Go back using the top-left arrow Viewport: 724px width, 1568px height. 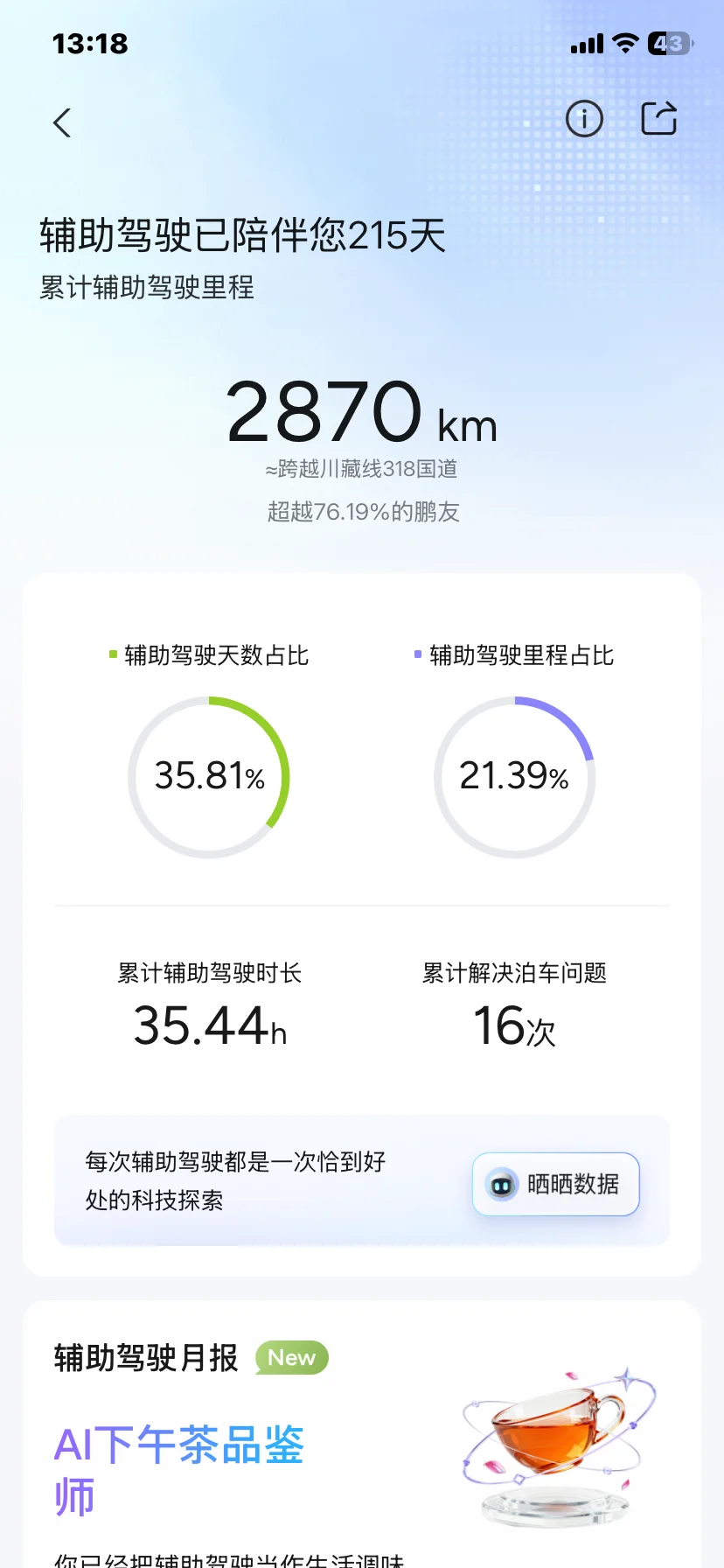pyautogui.click(x=61, y=122)
